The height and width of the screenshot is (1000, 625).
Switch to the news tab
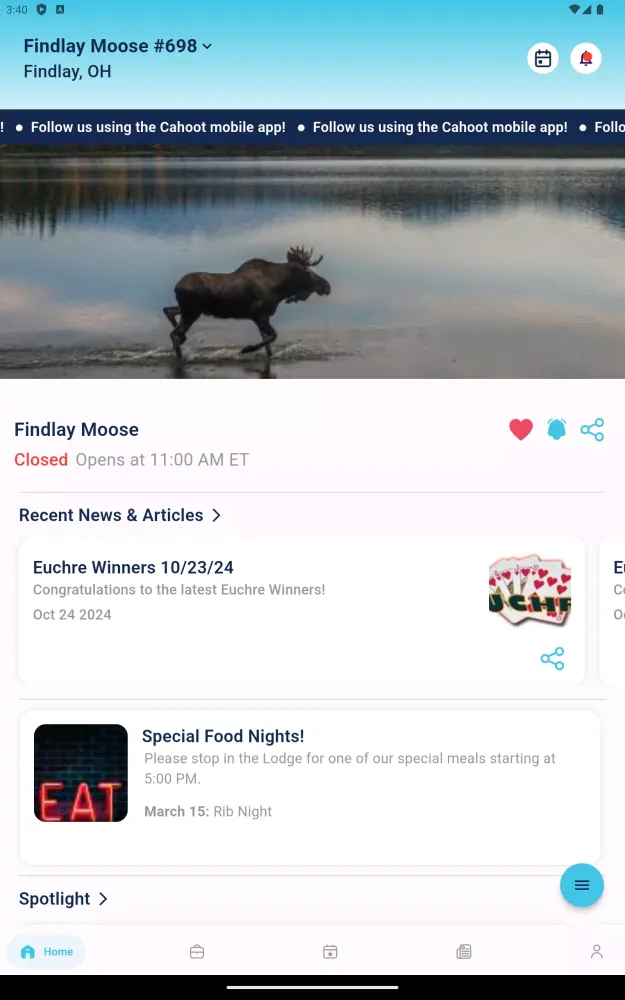[464, 952]
